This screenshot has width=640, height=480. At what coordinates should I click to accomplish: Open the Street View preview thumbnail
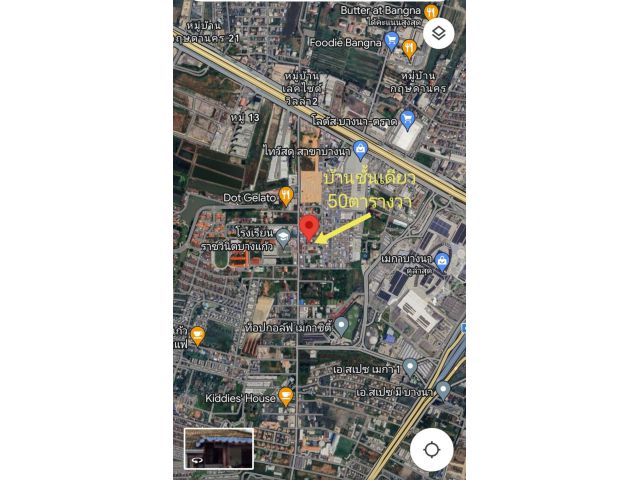[218, 449]
